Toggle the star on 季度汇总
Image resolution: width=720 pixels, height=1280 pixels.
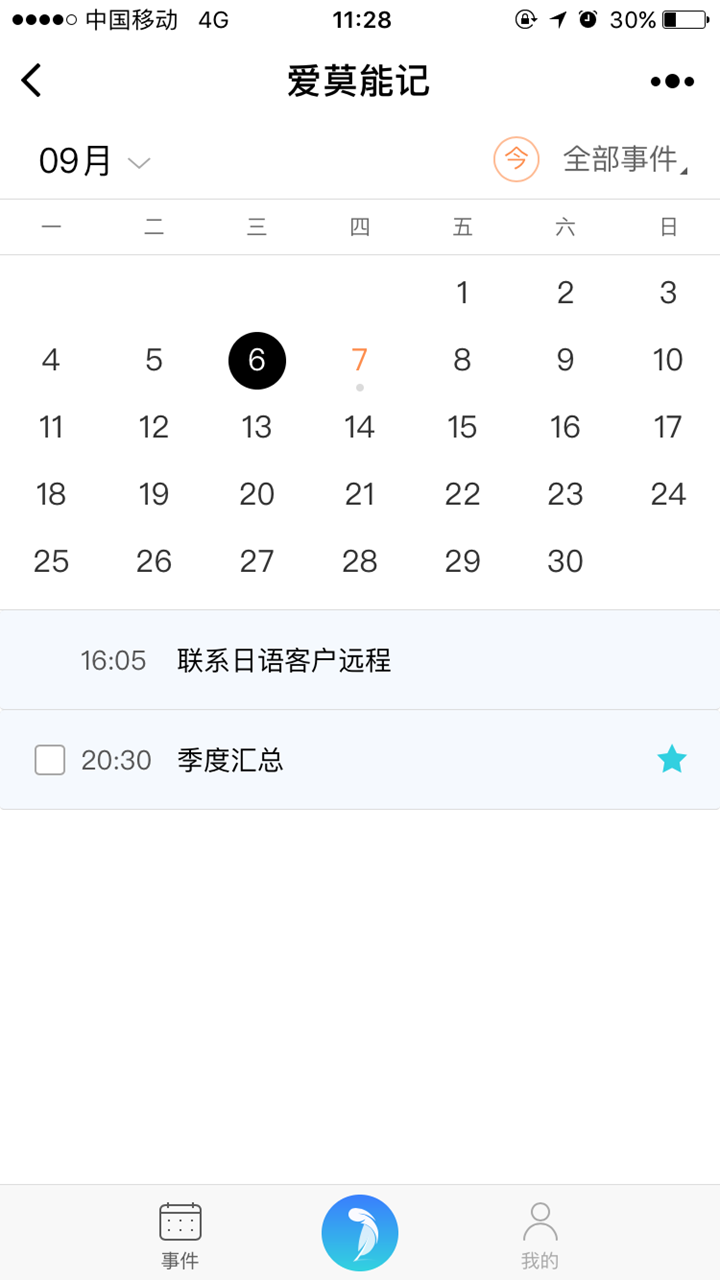pos(672,760)
